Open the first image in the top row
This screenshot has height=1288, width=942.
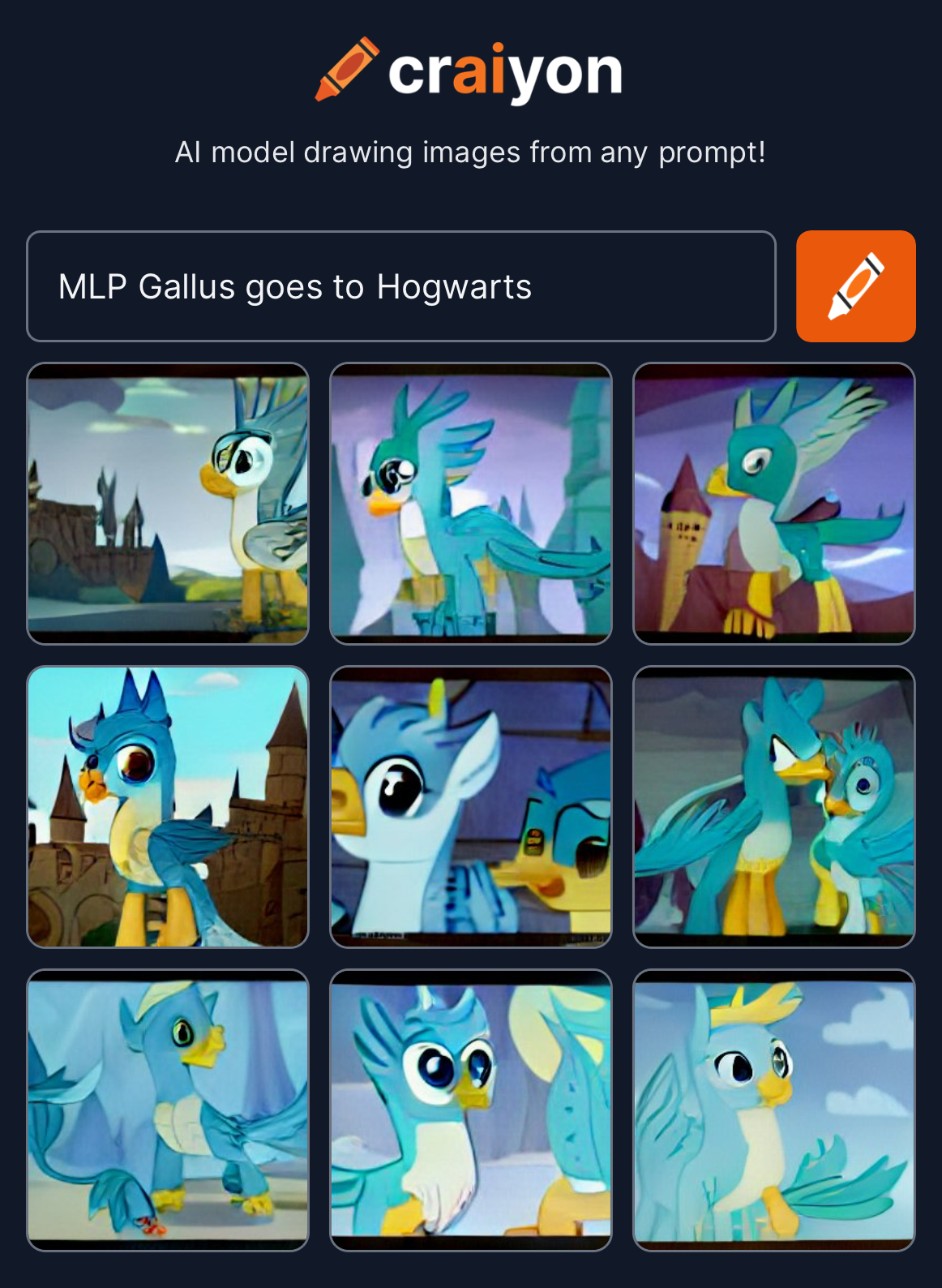coord(168,504)
